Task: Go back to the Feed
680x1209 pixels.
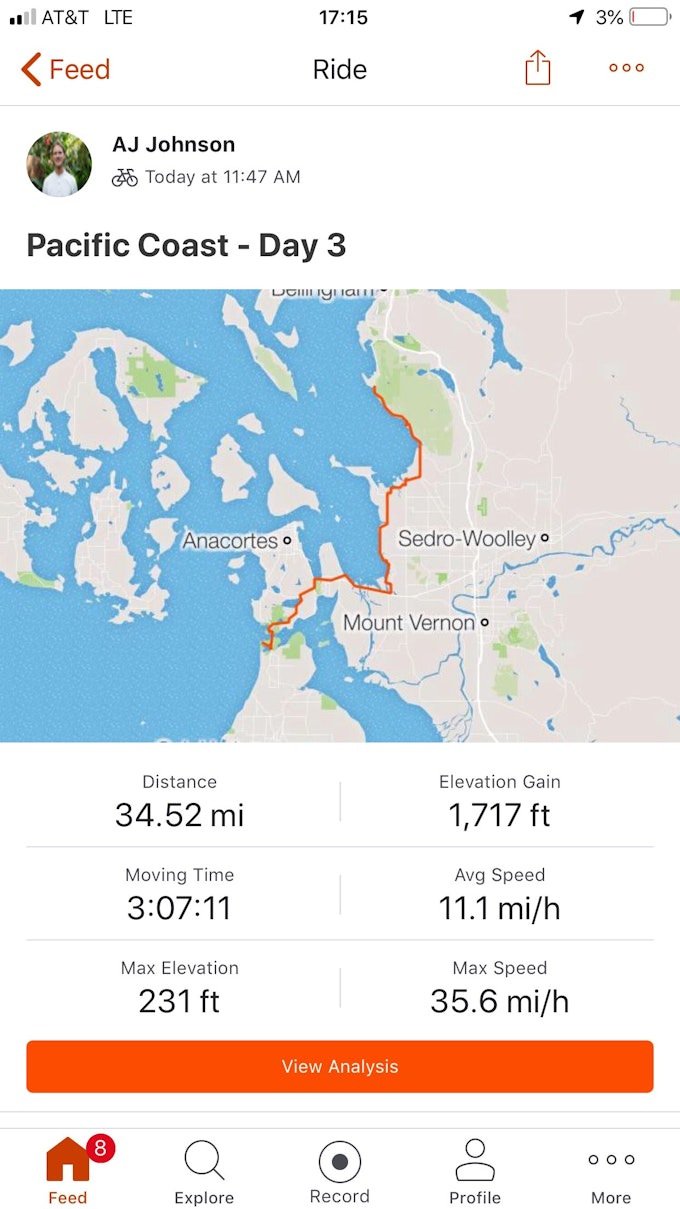Action: click(x=65, y=69)
